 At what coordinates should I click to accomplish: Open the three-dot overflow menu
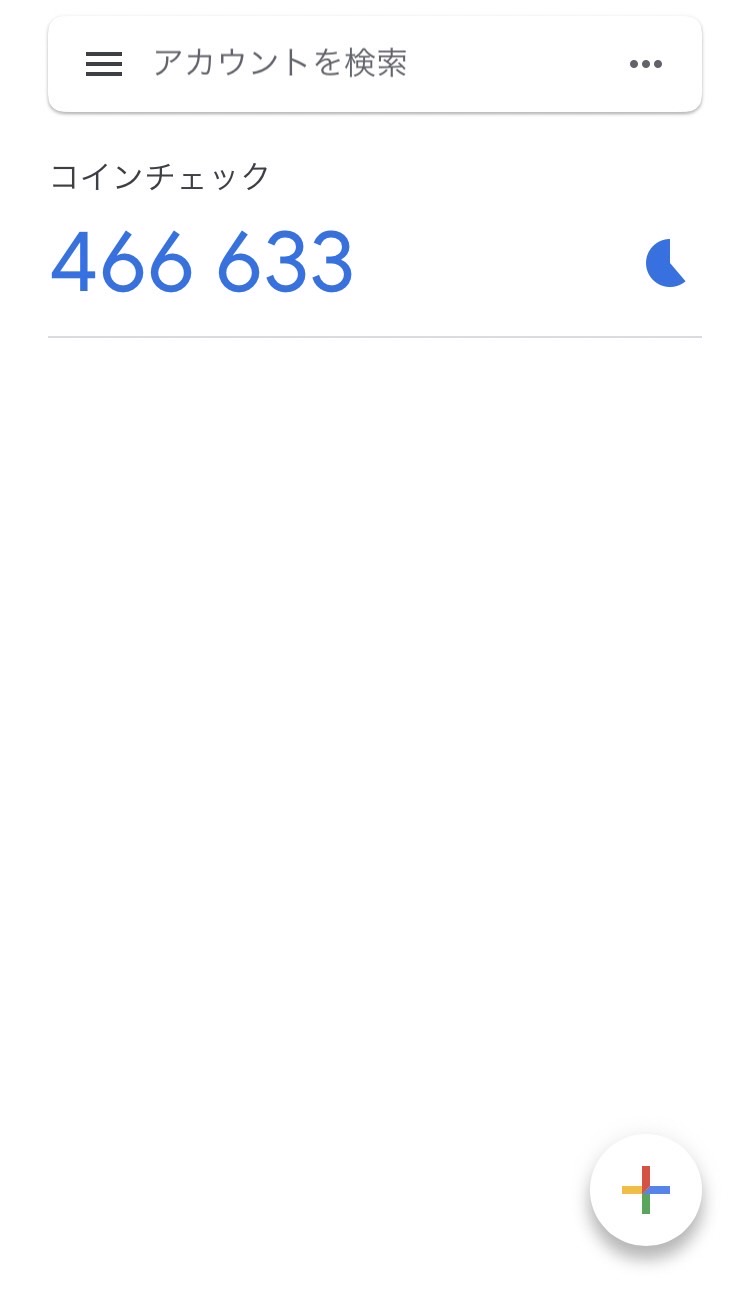[x=646, y=64]
